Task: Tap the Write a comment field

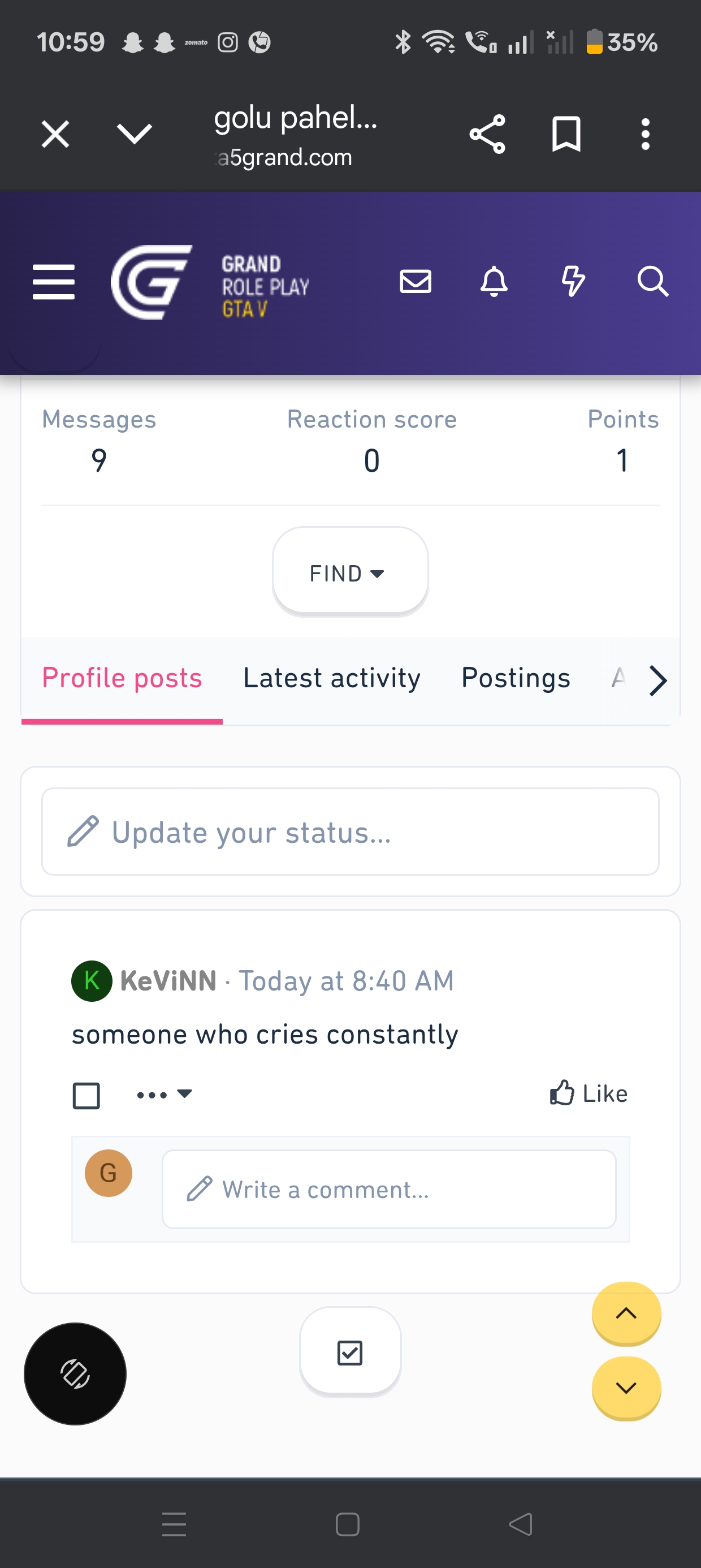Action: (x=389, y=1189)
